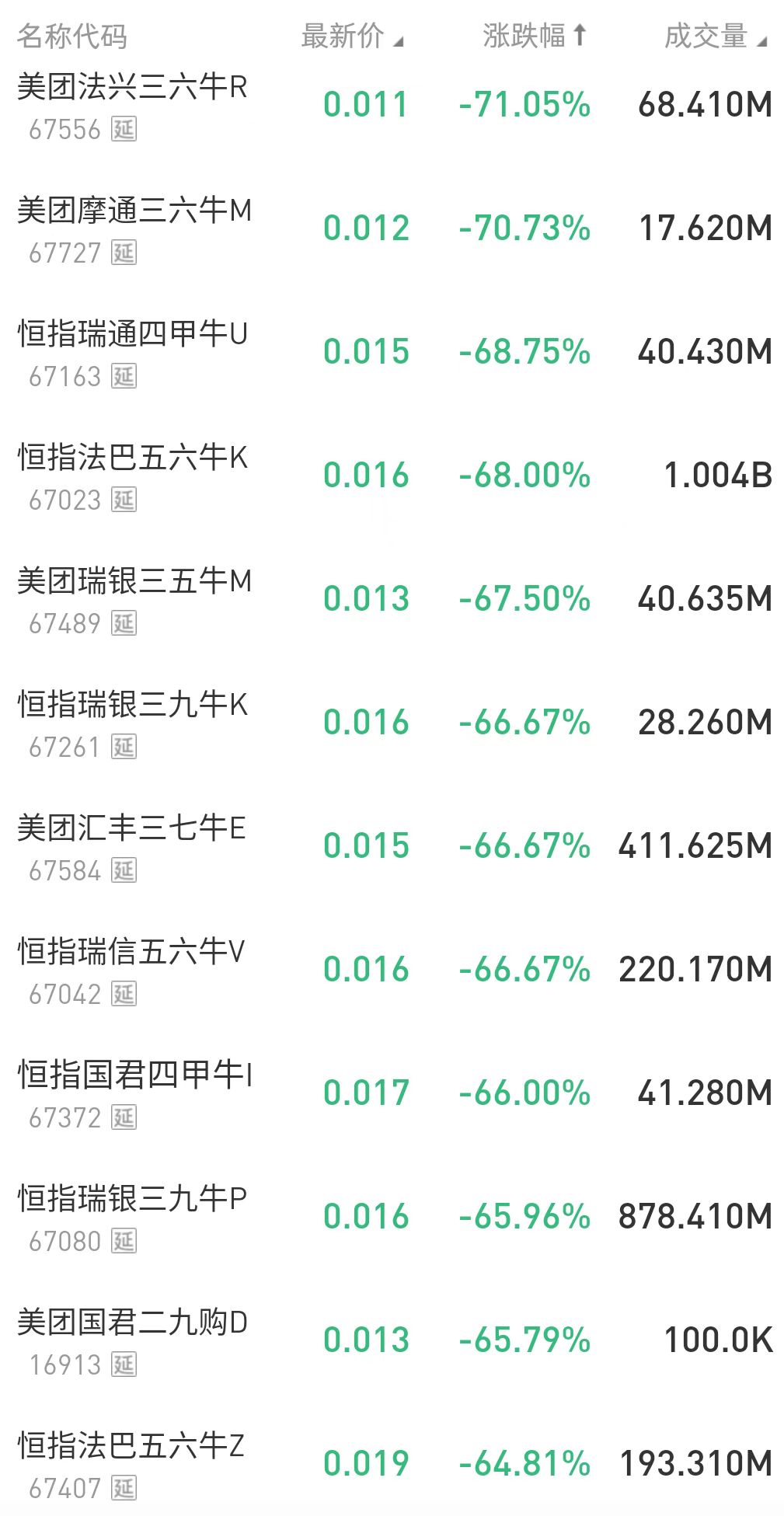Open 美团国君二九购D 16913
784x1516 pixels.
132,1341
